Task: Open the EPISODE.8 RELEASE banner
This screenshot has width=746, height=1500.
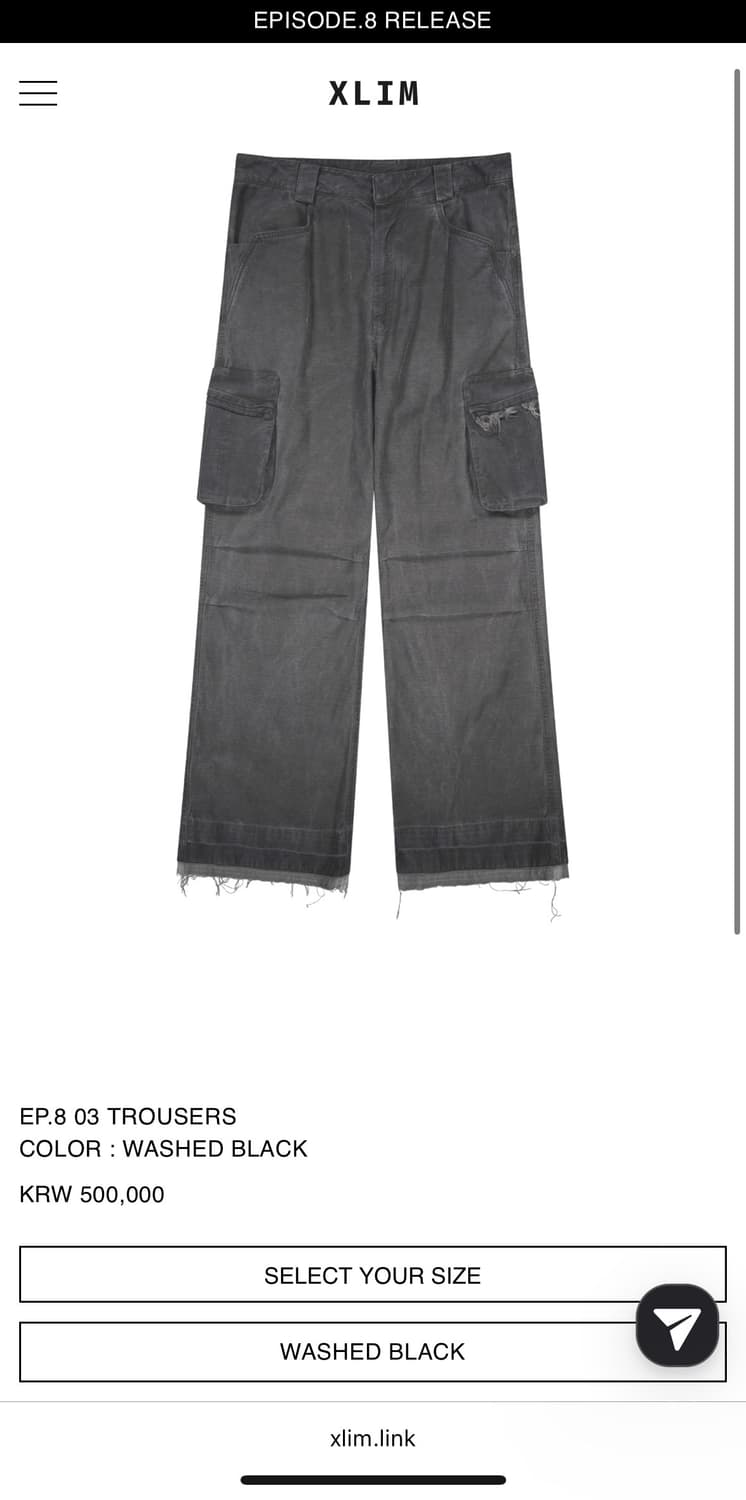Action: tap(373, 20)
